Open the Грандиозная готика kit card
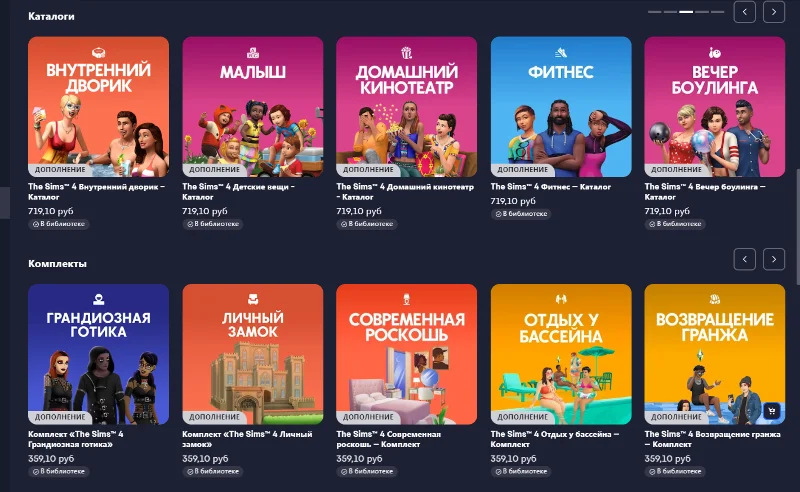The image size is (800, 492). (x=98, y=354)
